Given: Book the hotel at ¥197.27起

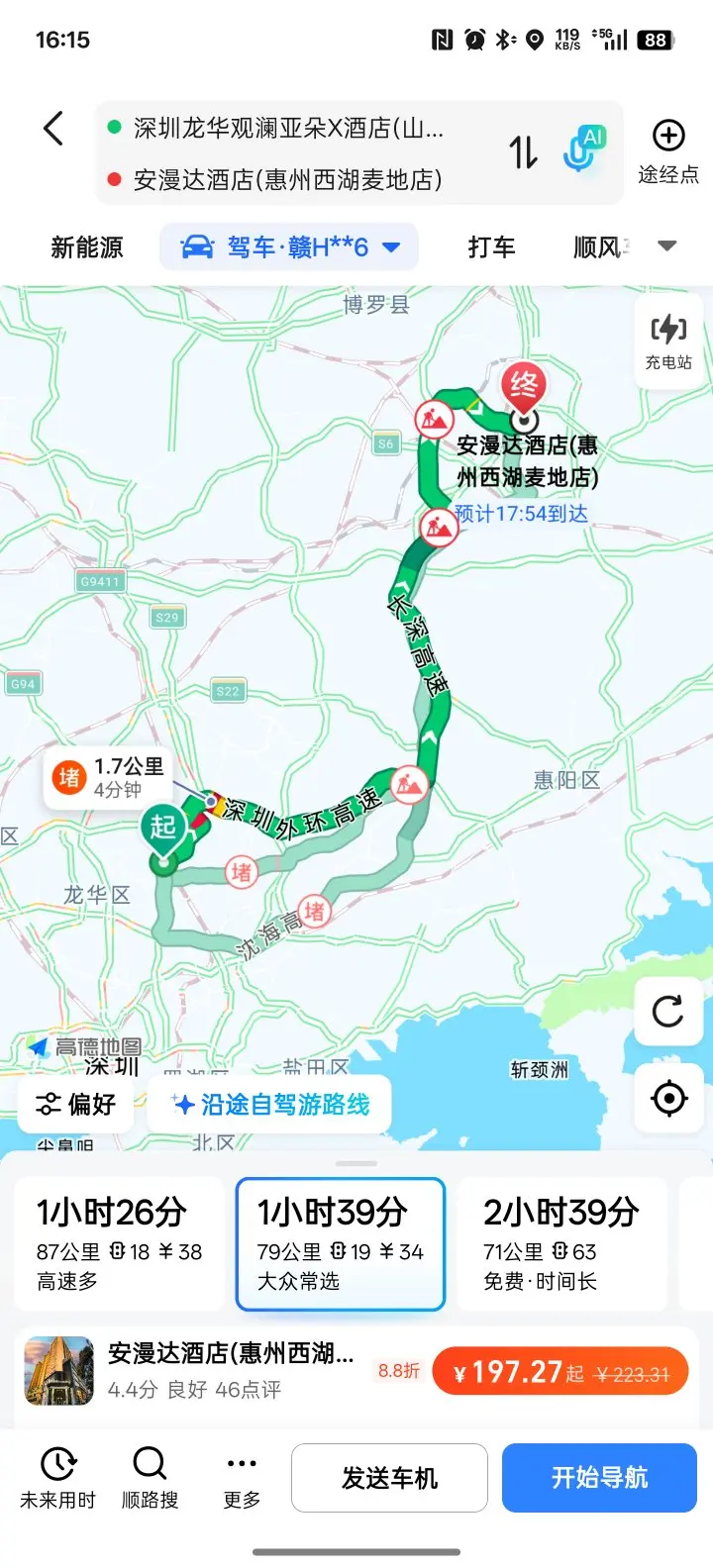Looking at the screenshot, I should point(560,1372).
